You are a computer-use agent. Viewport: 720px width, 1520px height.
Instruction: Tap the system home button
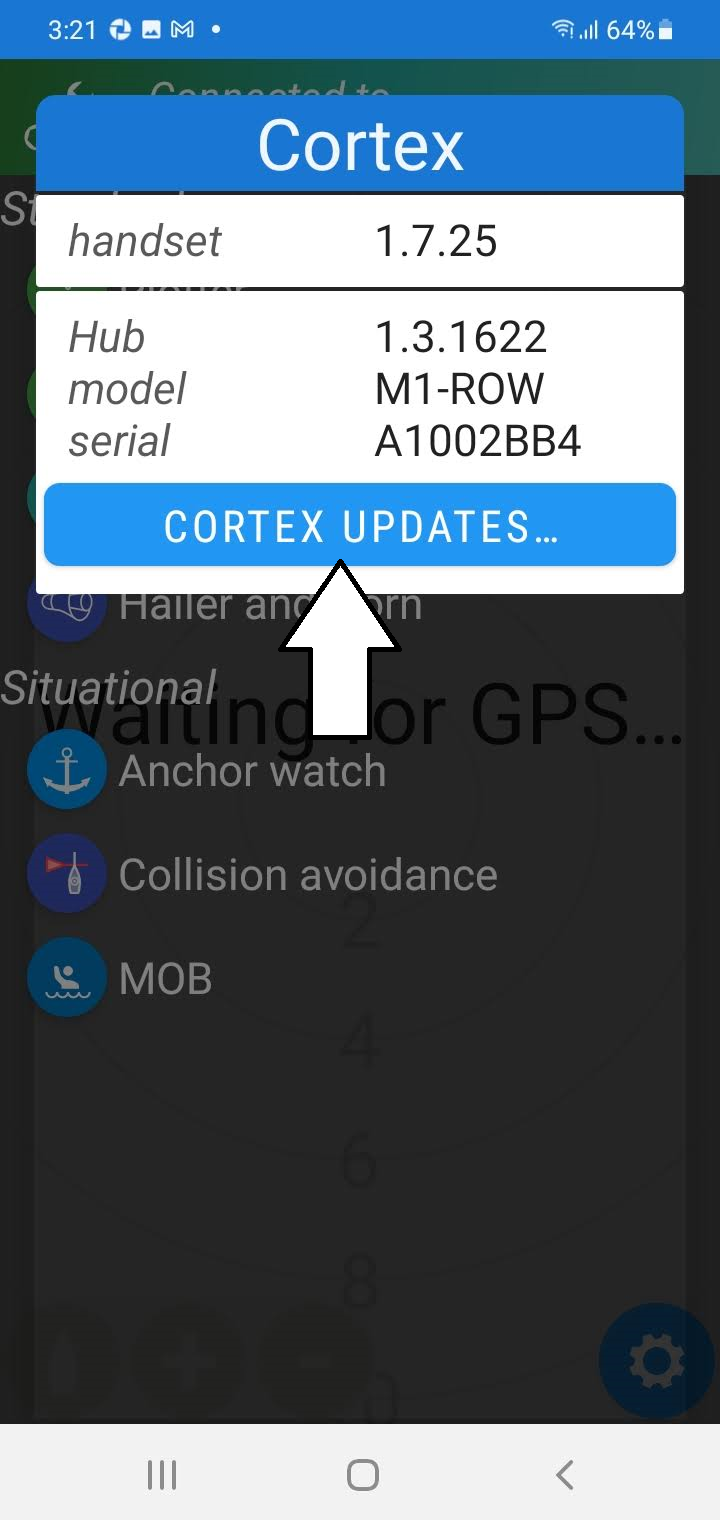click(x=362, y=1474)
